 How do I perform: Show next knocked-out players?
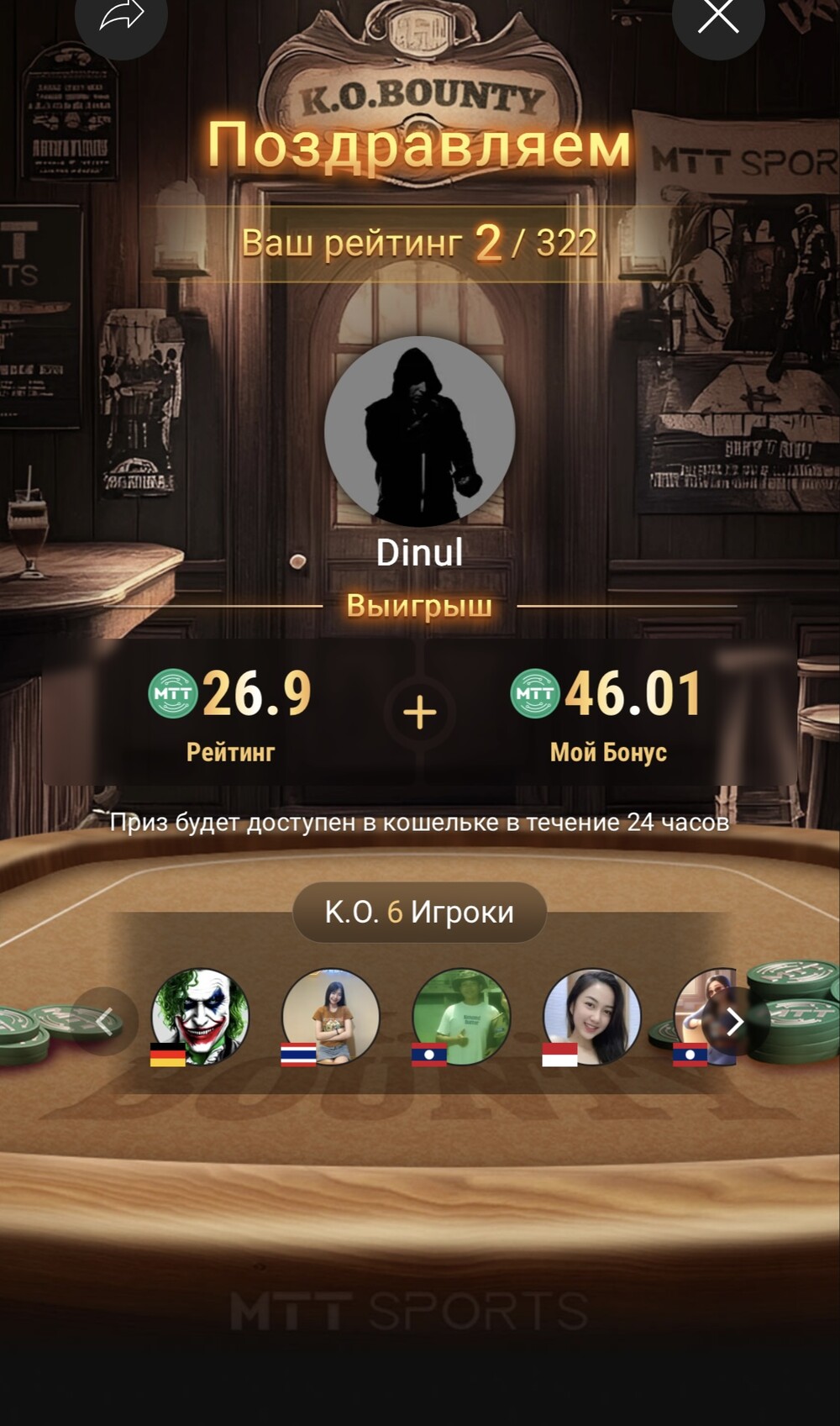[735, 1021]
